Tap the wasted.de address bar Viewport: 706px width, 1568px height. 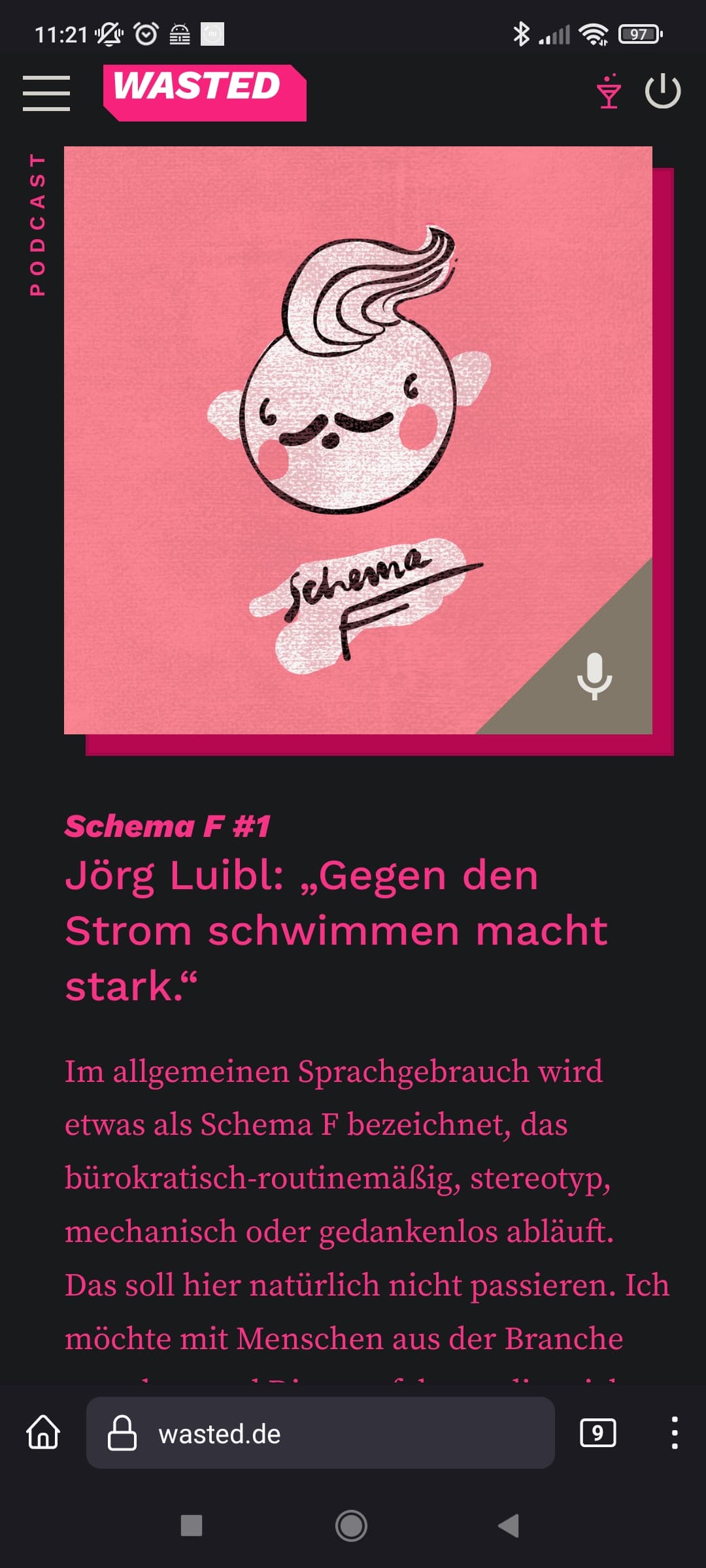[320, 1434]
